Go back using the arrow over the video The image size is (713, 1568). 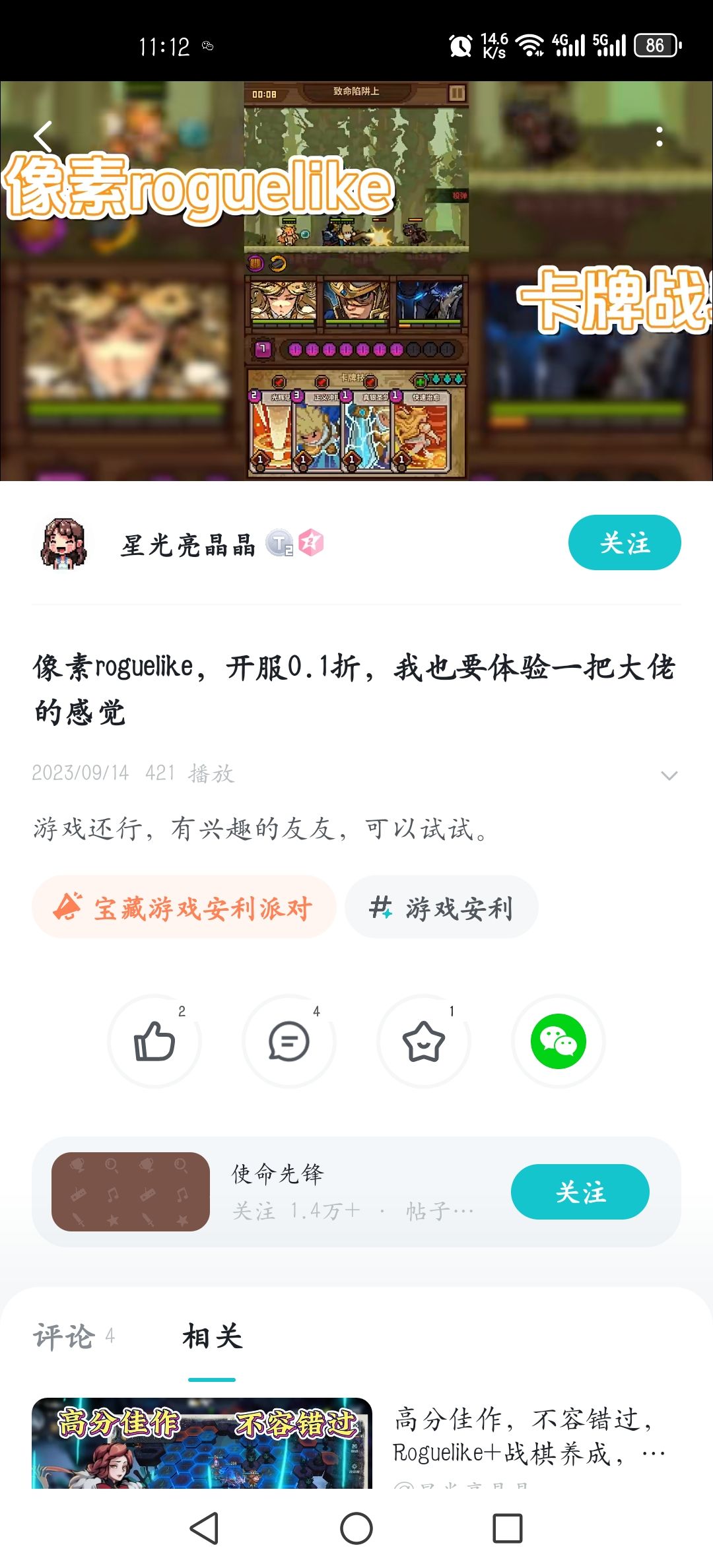point(44,137)
